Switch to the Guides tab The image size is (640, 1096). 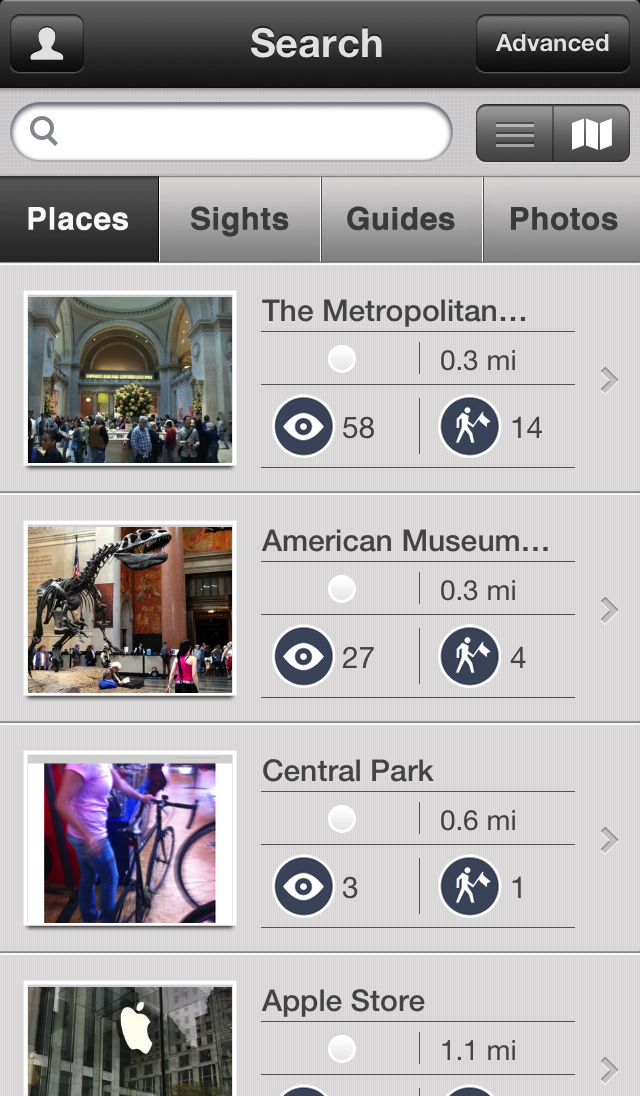pos(401,220)
